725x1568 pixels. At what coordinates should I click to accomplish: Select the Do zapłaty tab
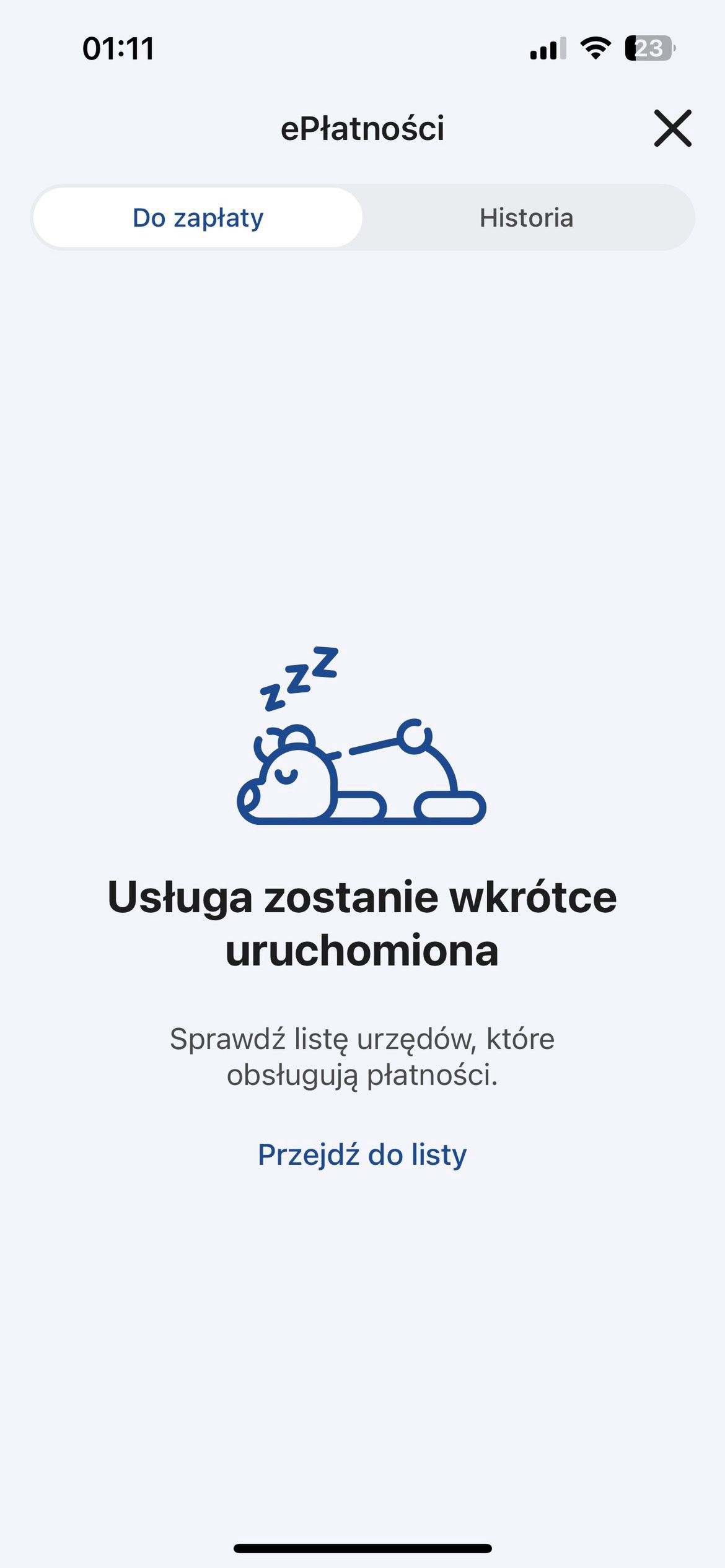pos(198,218)
